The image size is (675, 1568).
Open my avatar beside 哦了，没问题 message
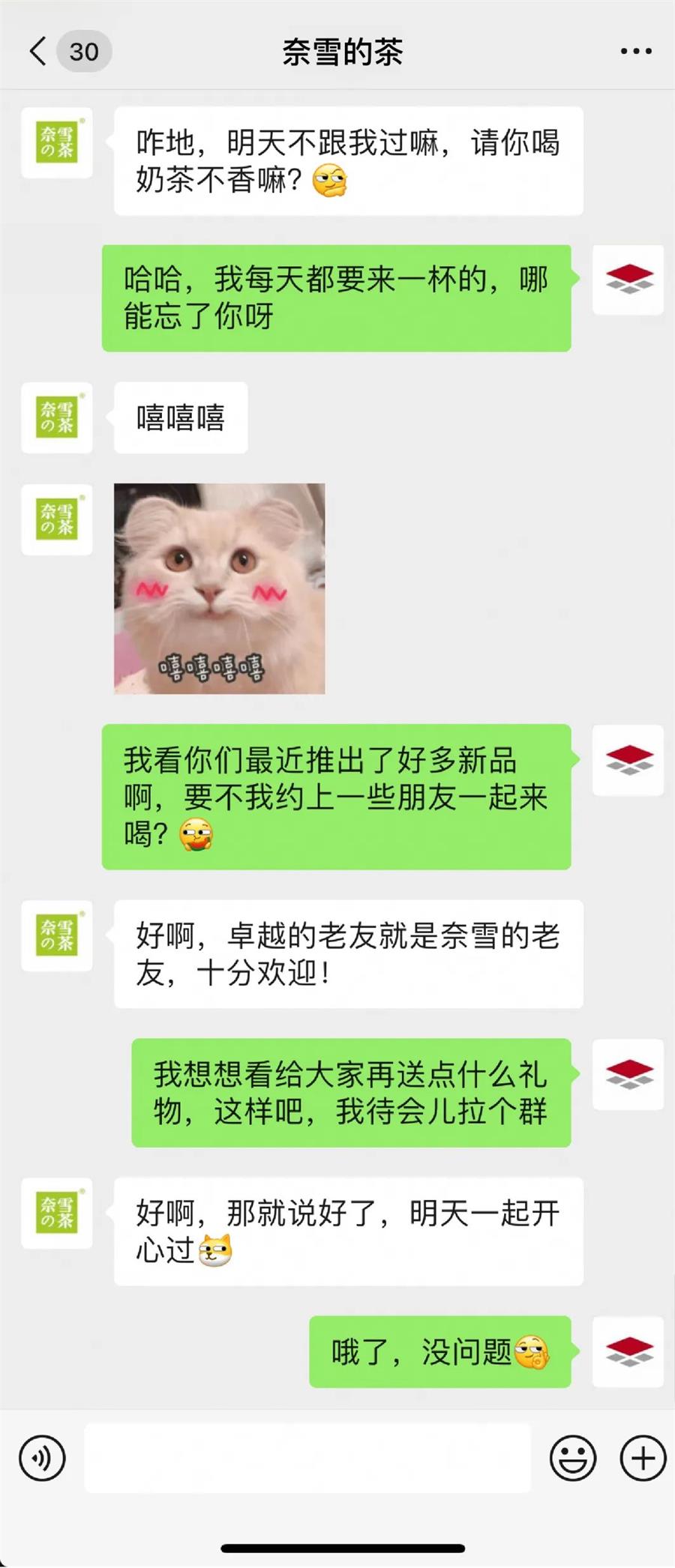point(628,1351)
